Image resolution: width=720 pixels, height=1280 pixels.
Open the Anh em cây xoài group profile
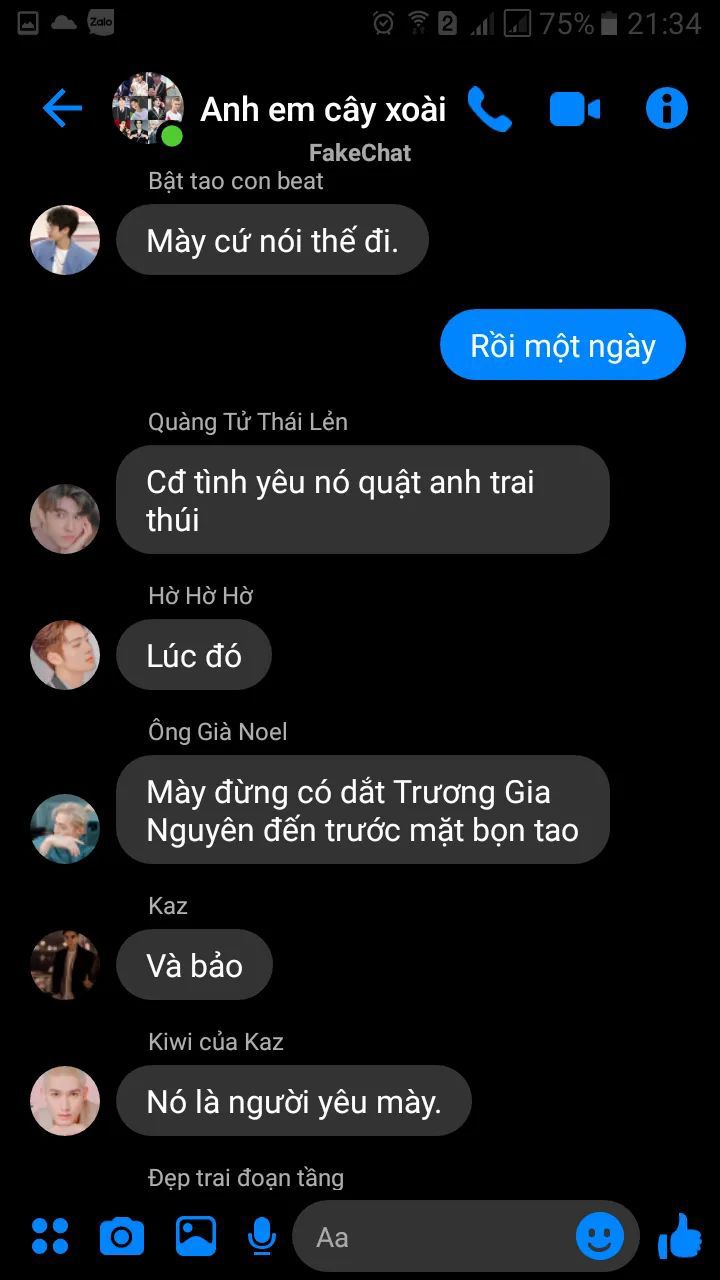(148, 108)
